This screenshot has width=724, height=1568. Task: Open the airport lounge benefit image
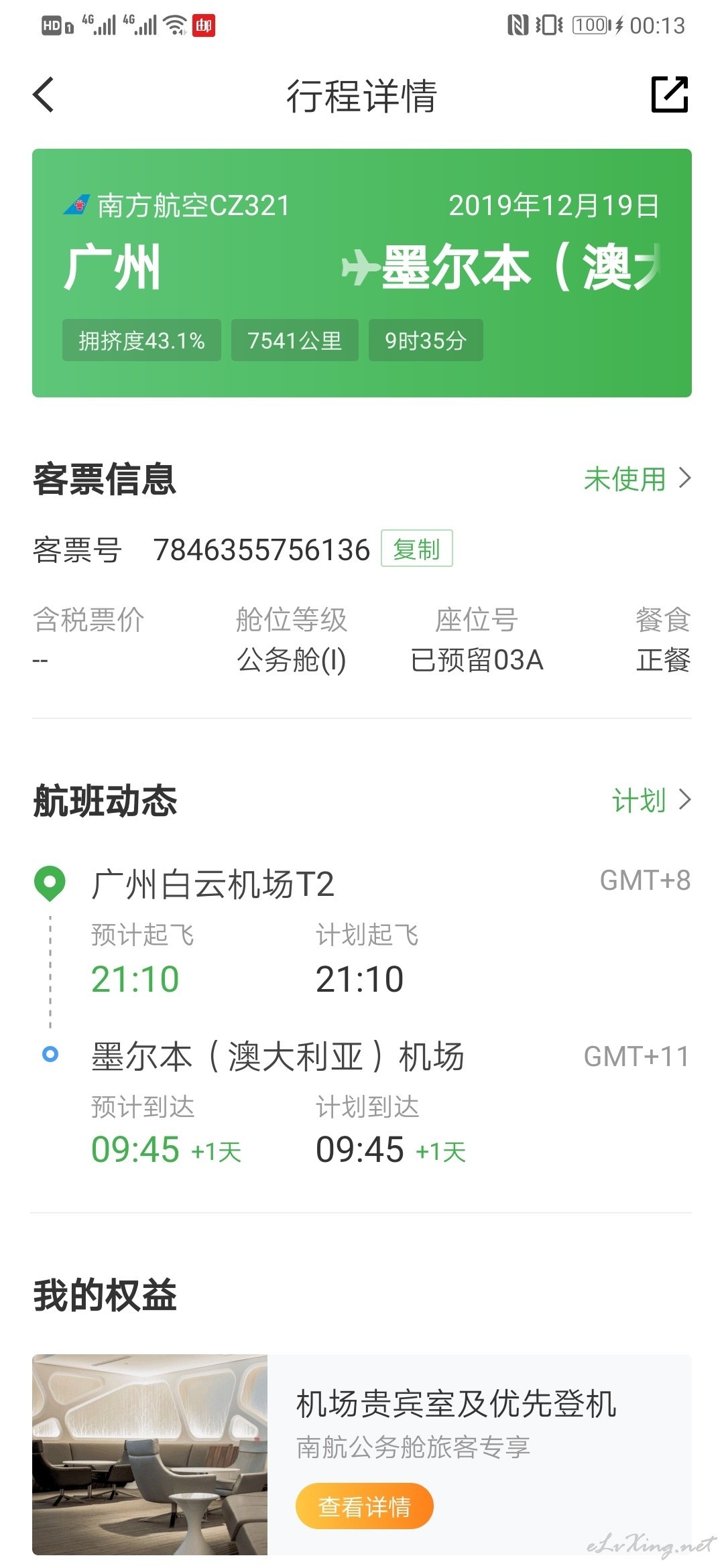click(149, 1454)
